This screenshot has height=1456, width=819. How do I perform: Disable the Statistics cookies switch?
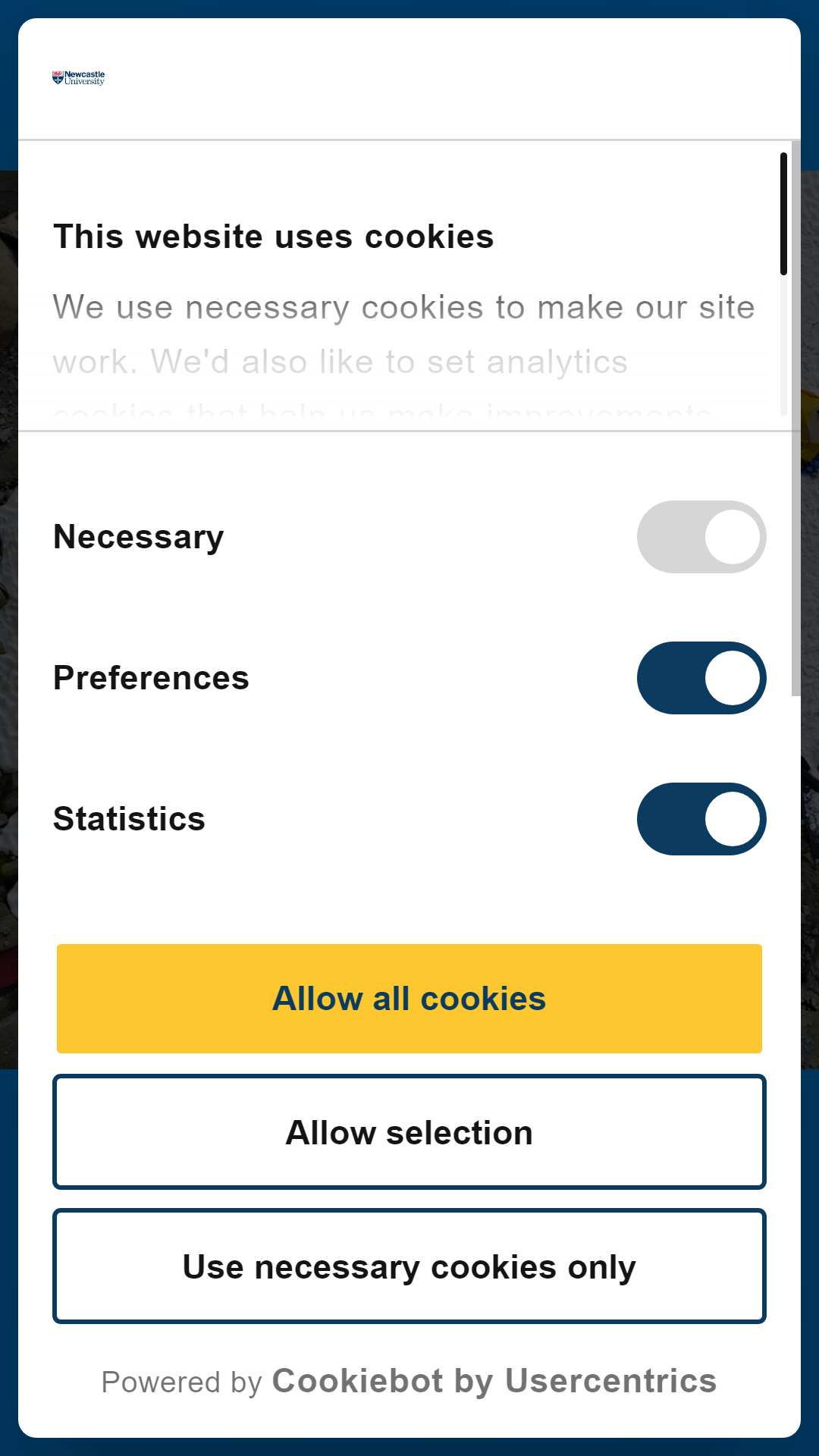click(701, 819)
